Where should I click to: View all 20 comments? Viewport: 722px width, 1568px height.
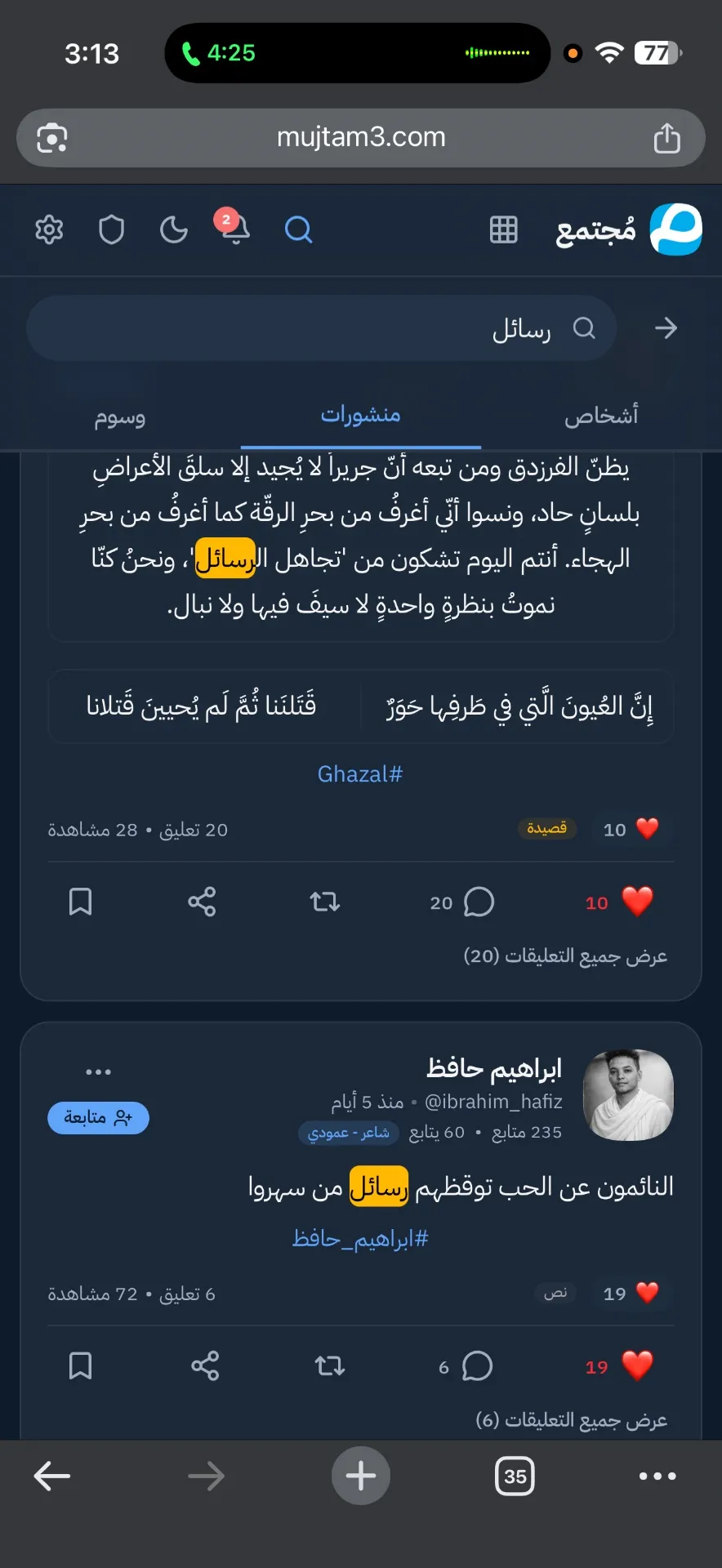565,956
